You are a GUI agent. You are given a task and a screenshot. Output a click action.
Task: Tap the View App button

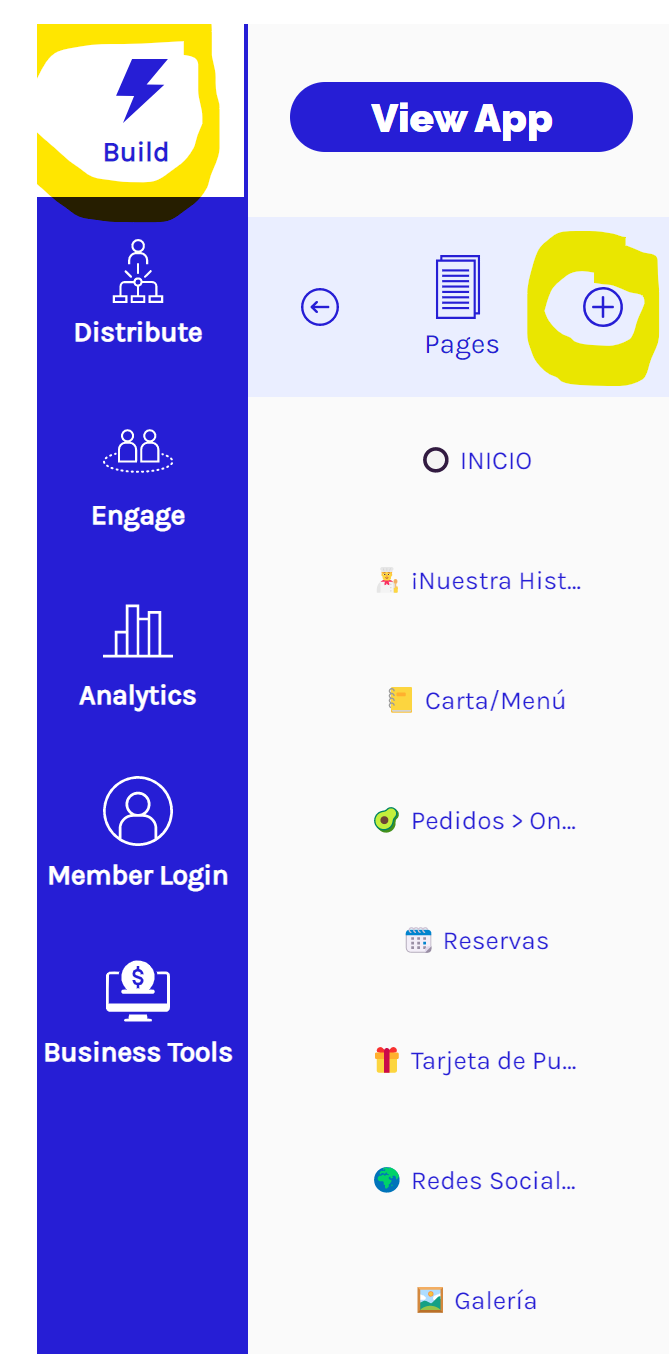[461, 118]
